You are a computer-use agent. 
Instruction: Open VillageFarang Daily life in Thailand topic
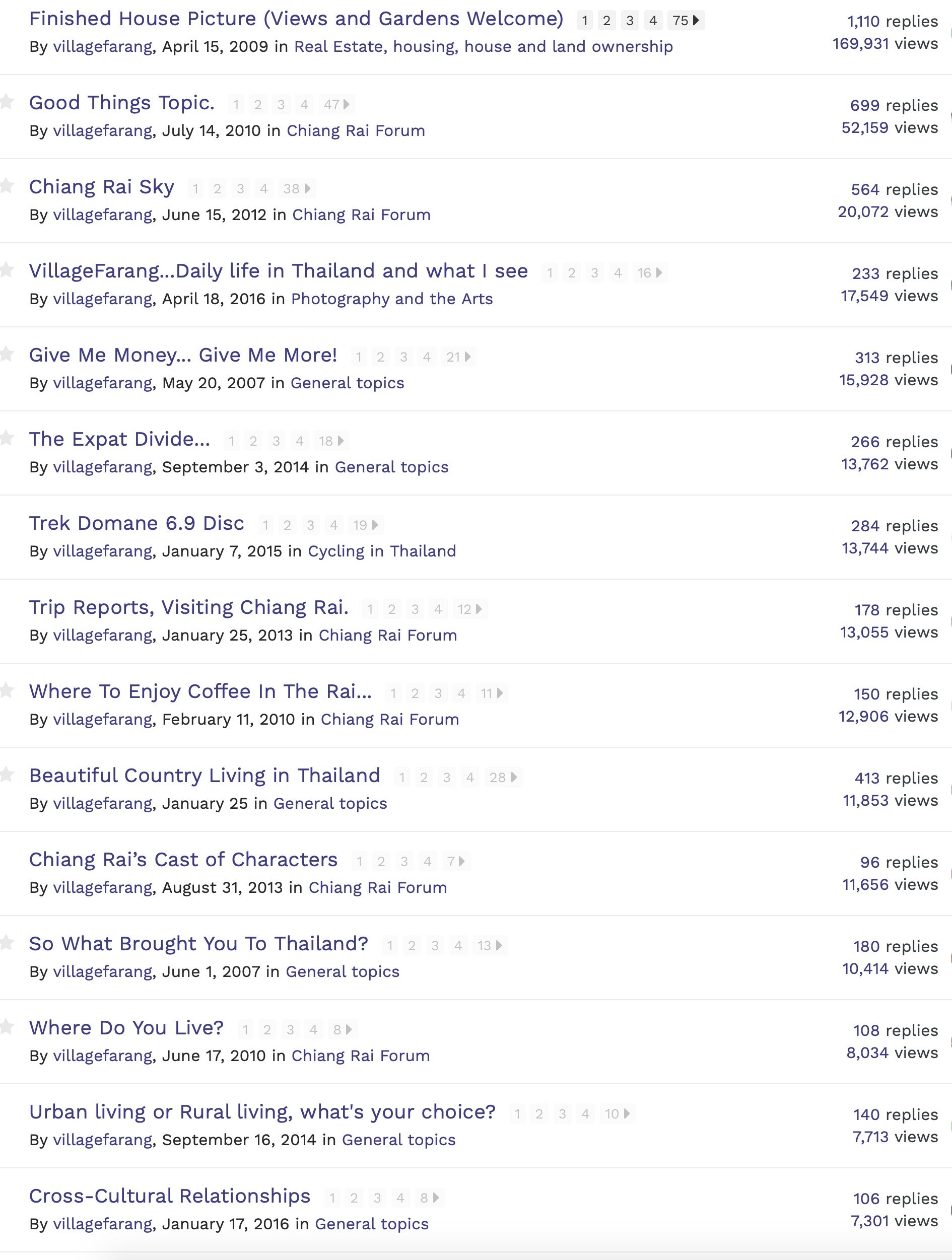pyautogui.click(x=278, y=271)
